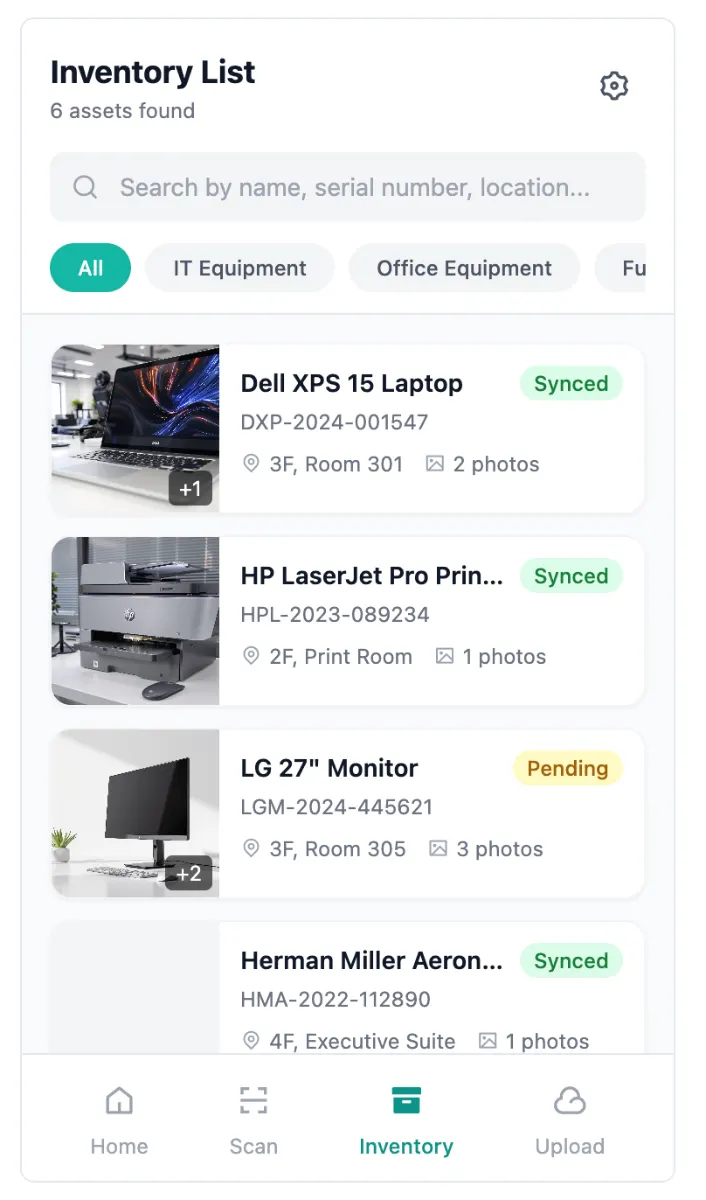
Task: Select the Inventory tab
Action: [406, 1120]
